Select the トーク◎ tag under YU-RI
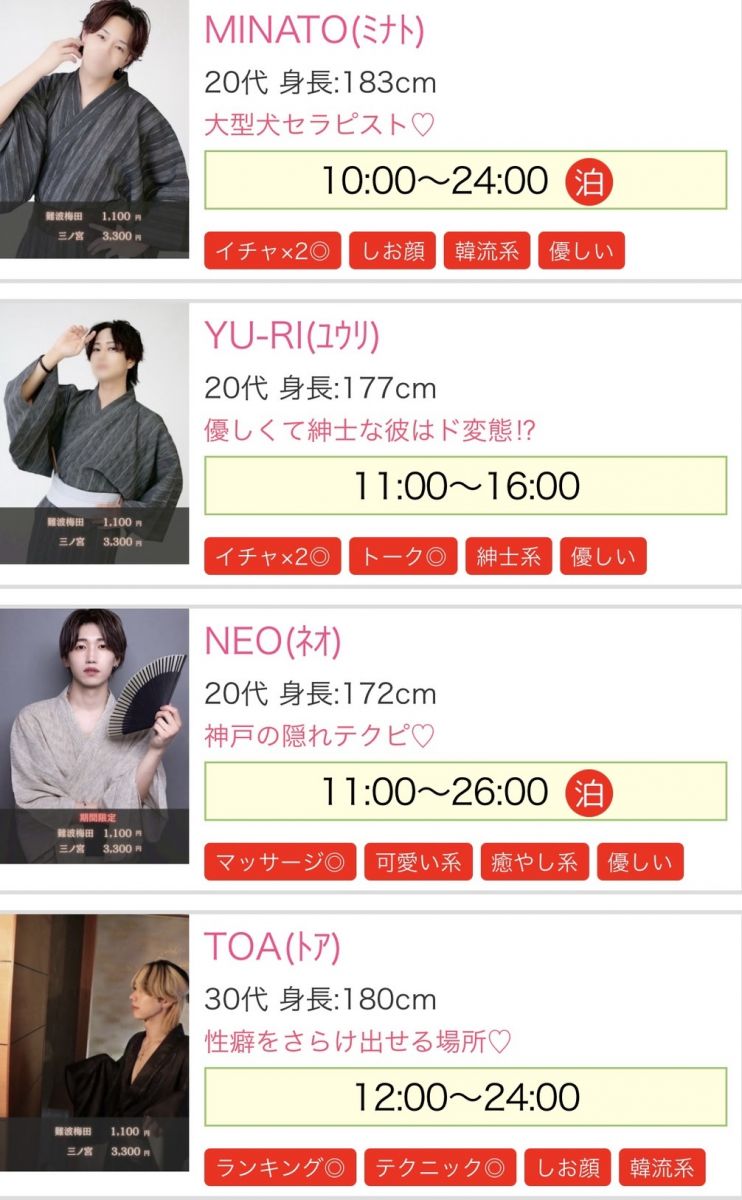Viewport: 742px width, 1200px height. 403,557
